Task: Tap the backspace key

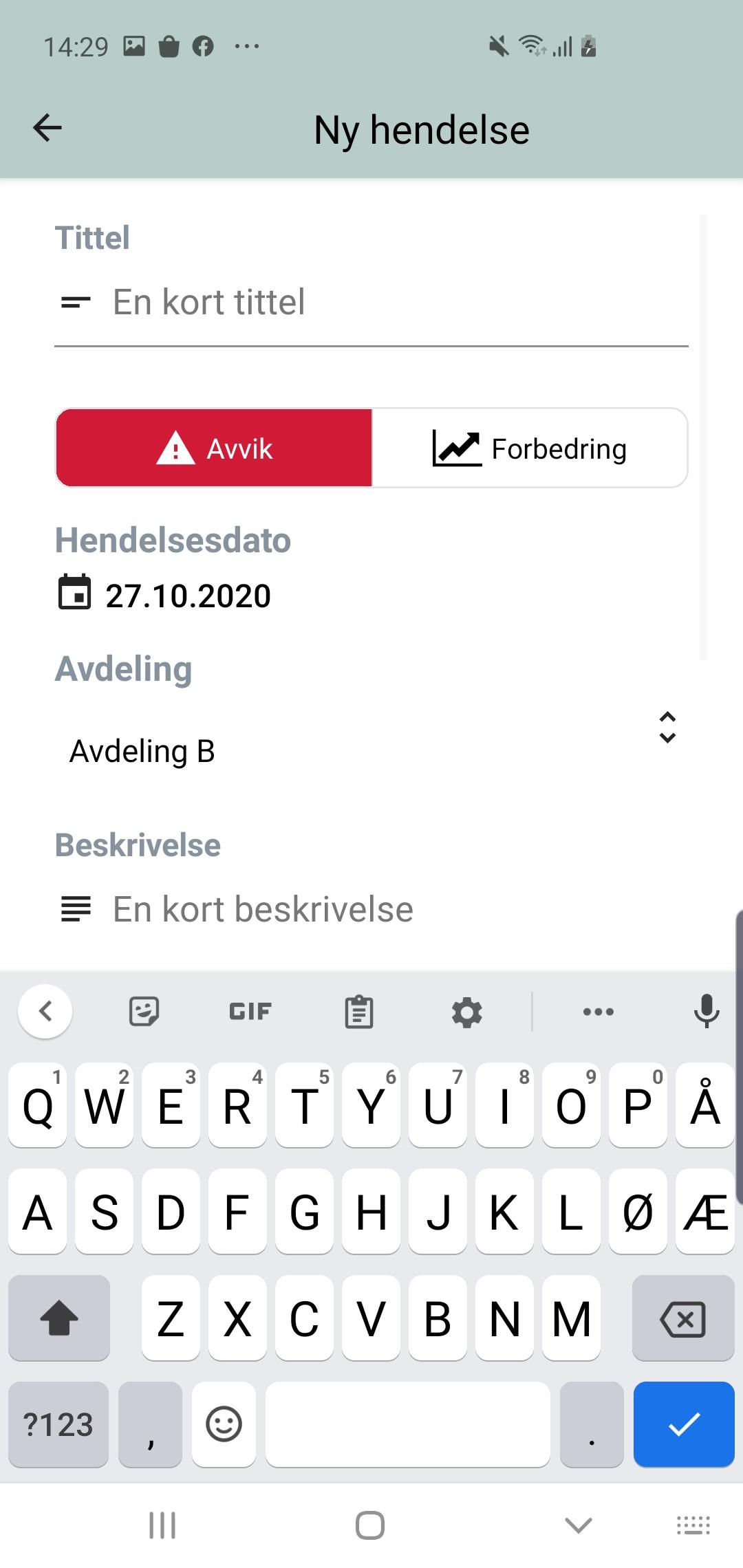Action: tap(682, 1318)
